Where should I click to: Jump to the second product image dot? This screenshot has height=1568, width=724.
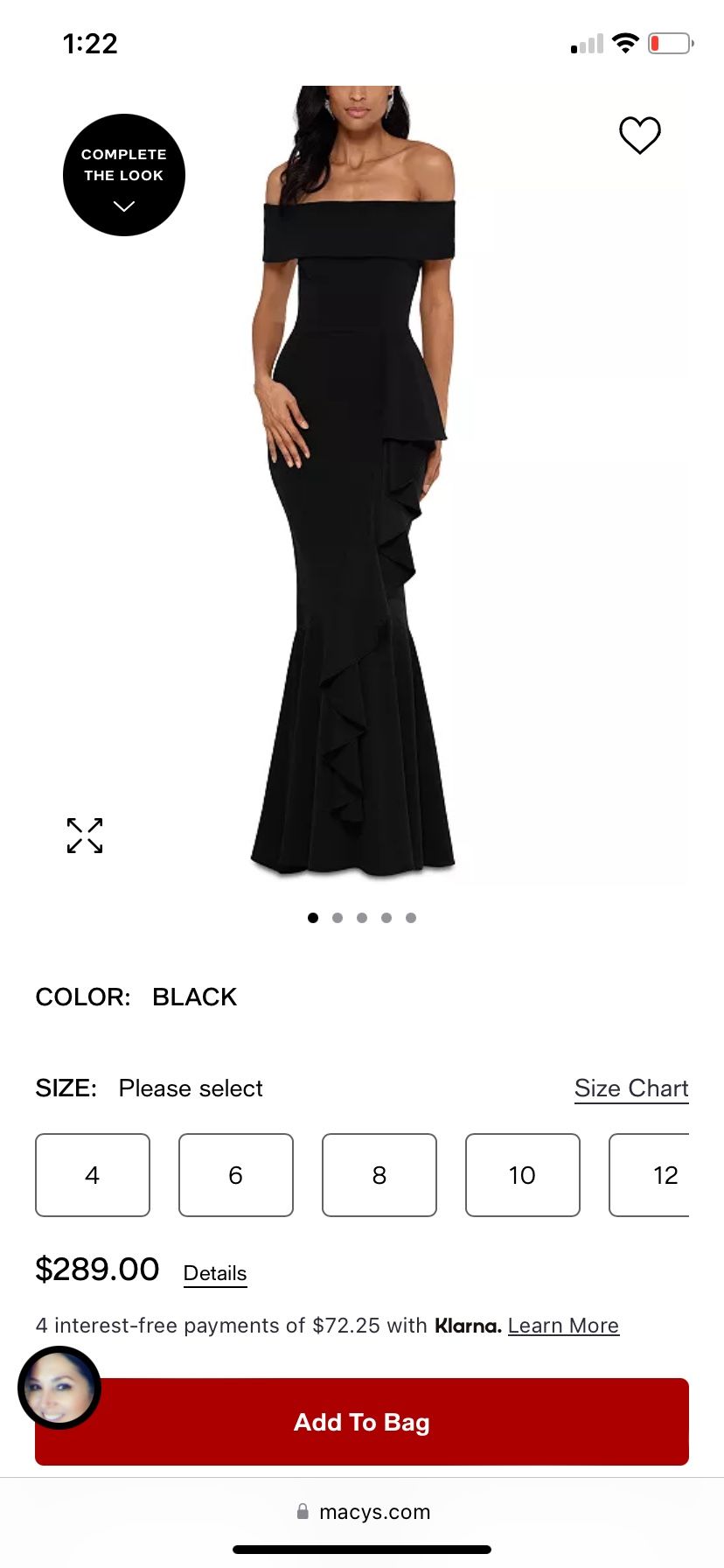(337, 918)
